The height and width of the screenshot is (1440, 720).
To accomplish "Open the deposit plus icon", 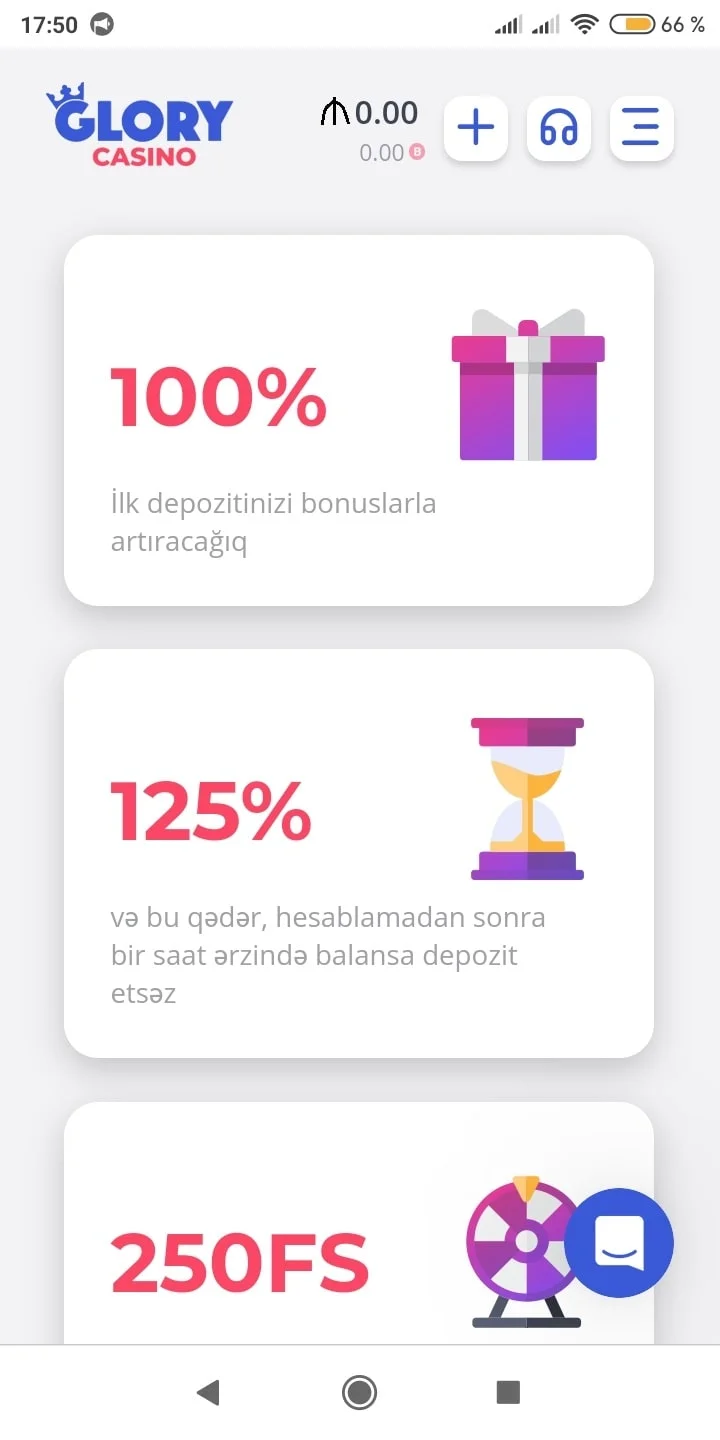I will point(476,128).
